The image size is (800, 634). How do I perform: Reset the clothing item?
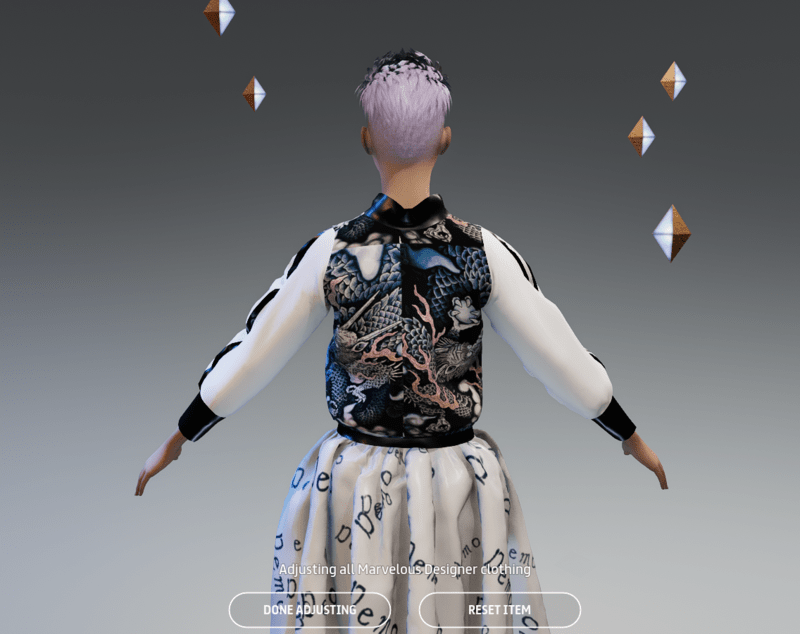[x=499, y=609]
